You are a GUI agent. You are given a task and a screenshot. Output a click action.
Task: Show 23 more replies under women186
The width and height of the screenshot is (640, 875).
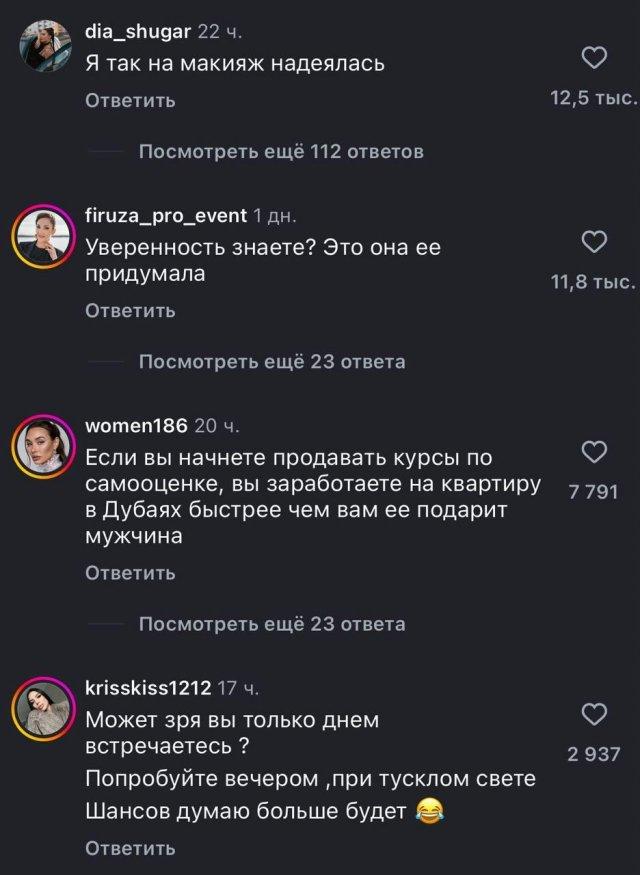pos(271,624)
